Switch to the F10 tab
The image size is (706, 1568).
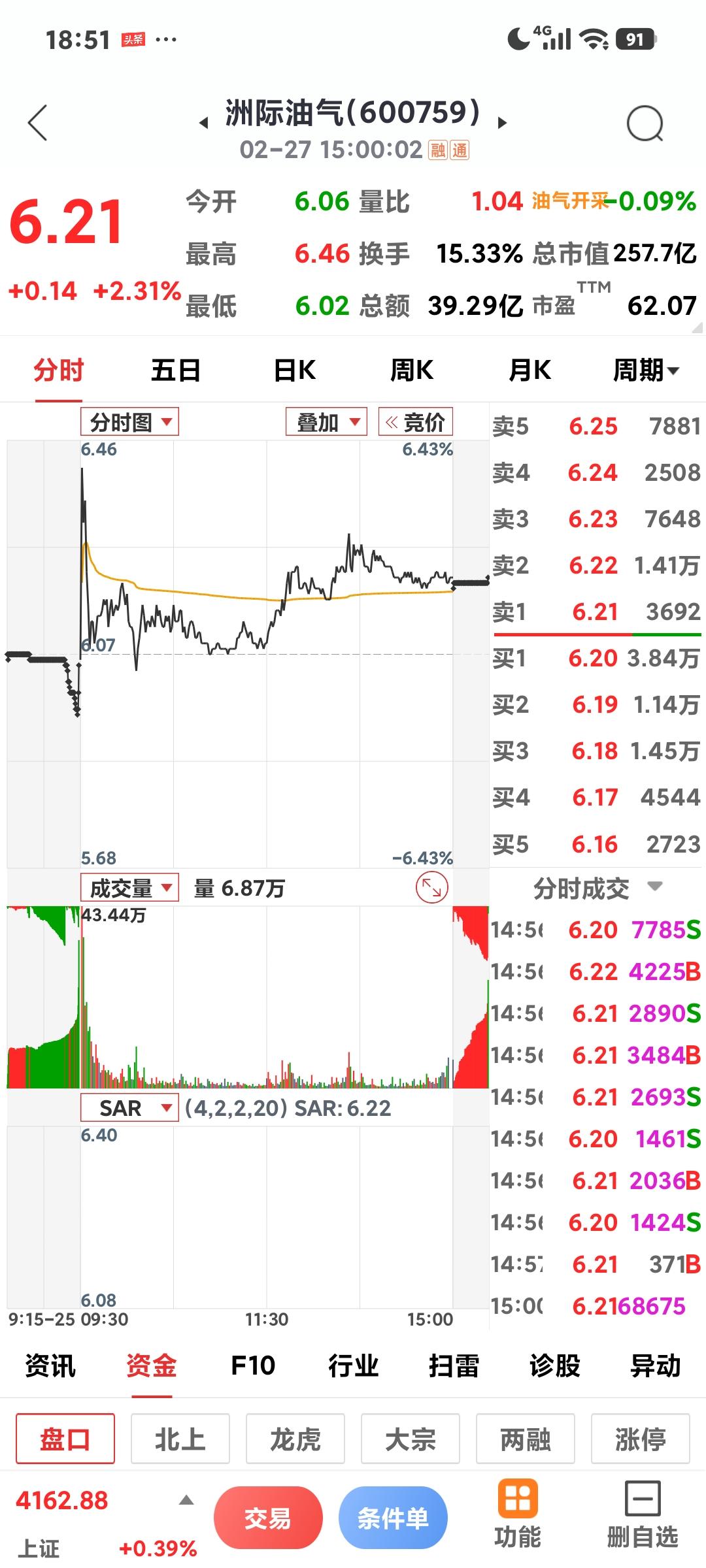click(x=254, y=1365)
